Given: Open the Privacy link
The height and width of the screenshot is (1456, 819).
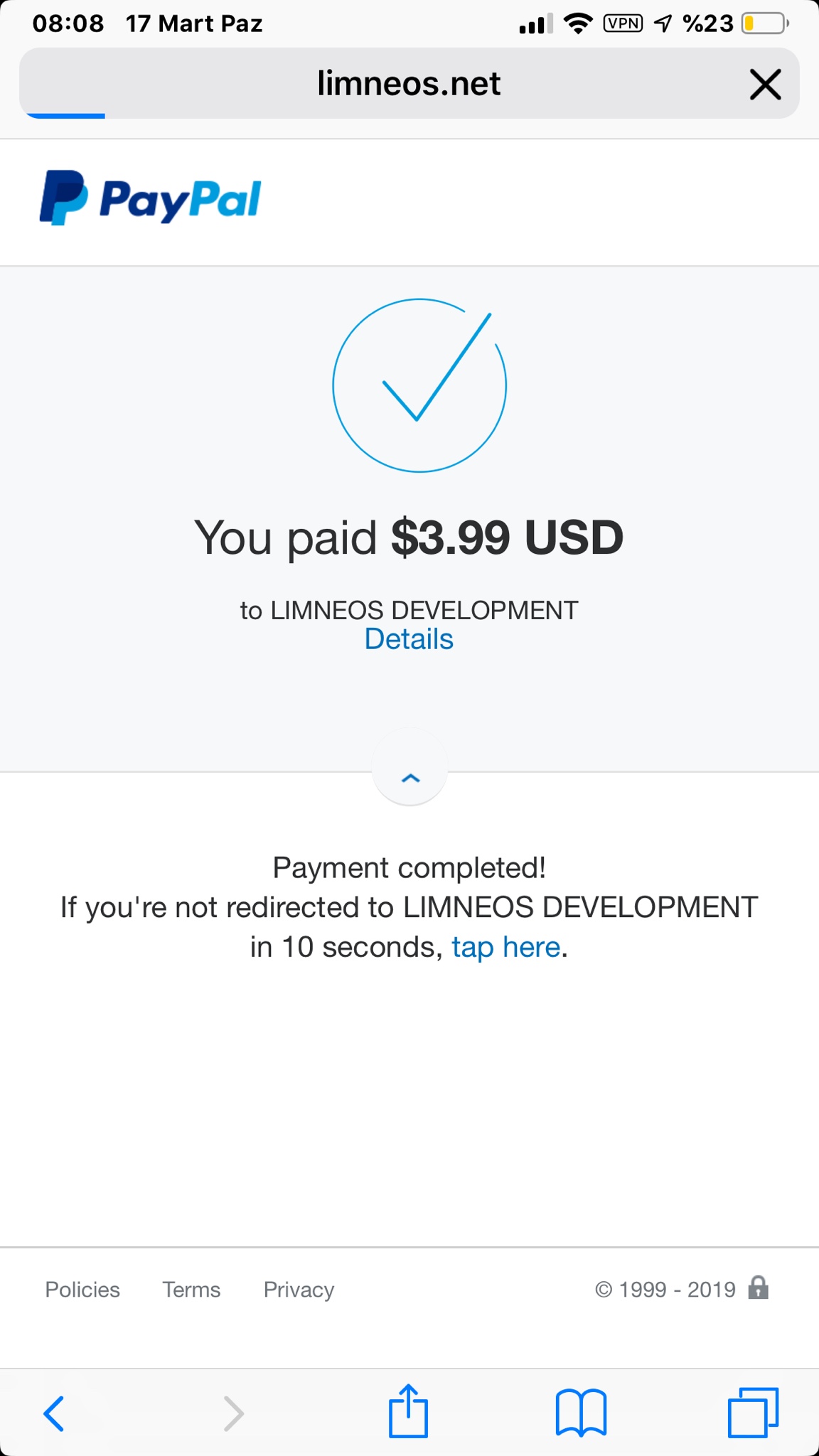Looking at the screenshot, I should tap(299, 1290).
